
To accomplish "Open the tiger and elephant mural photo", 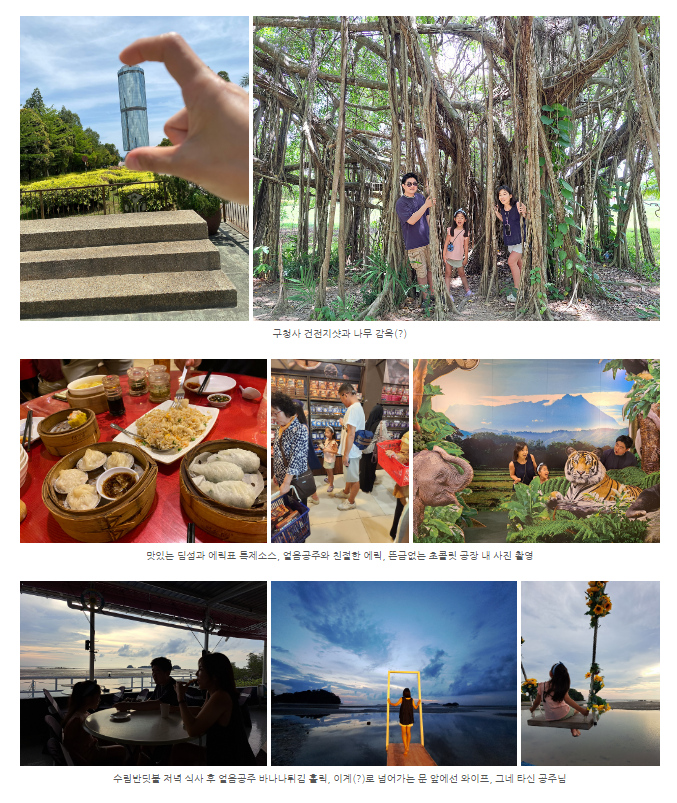I will (536, 451).
